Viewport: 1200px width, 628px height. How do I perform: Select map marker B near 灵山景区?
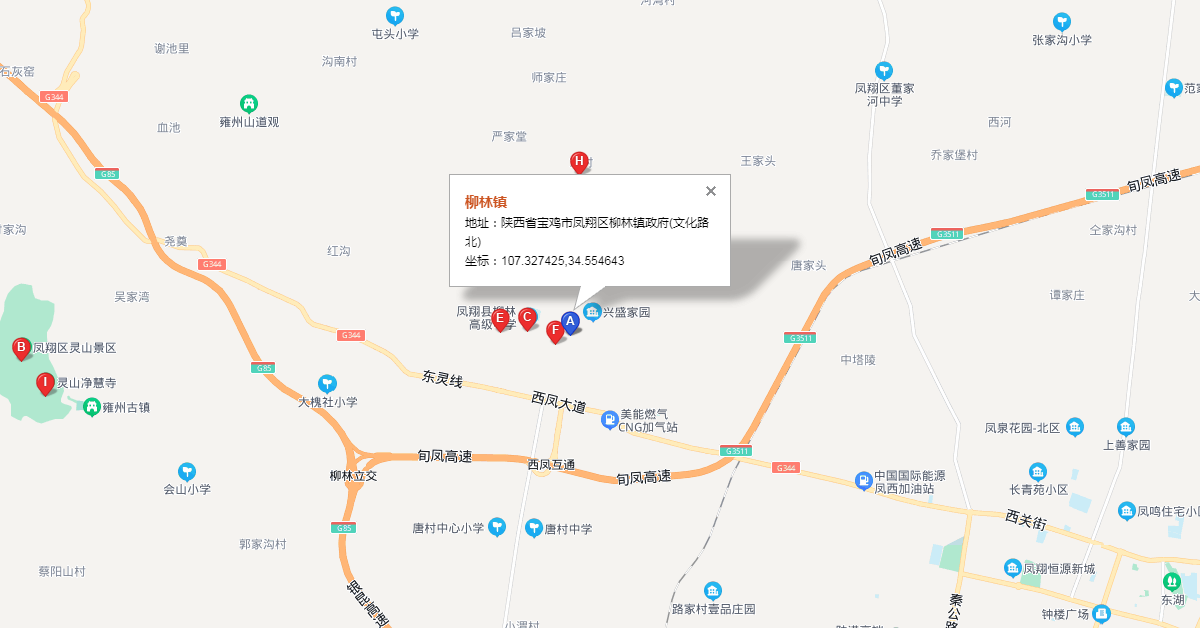click(x=21, y=348)
